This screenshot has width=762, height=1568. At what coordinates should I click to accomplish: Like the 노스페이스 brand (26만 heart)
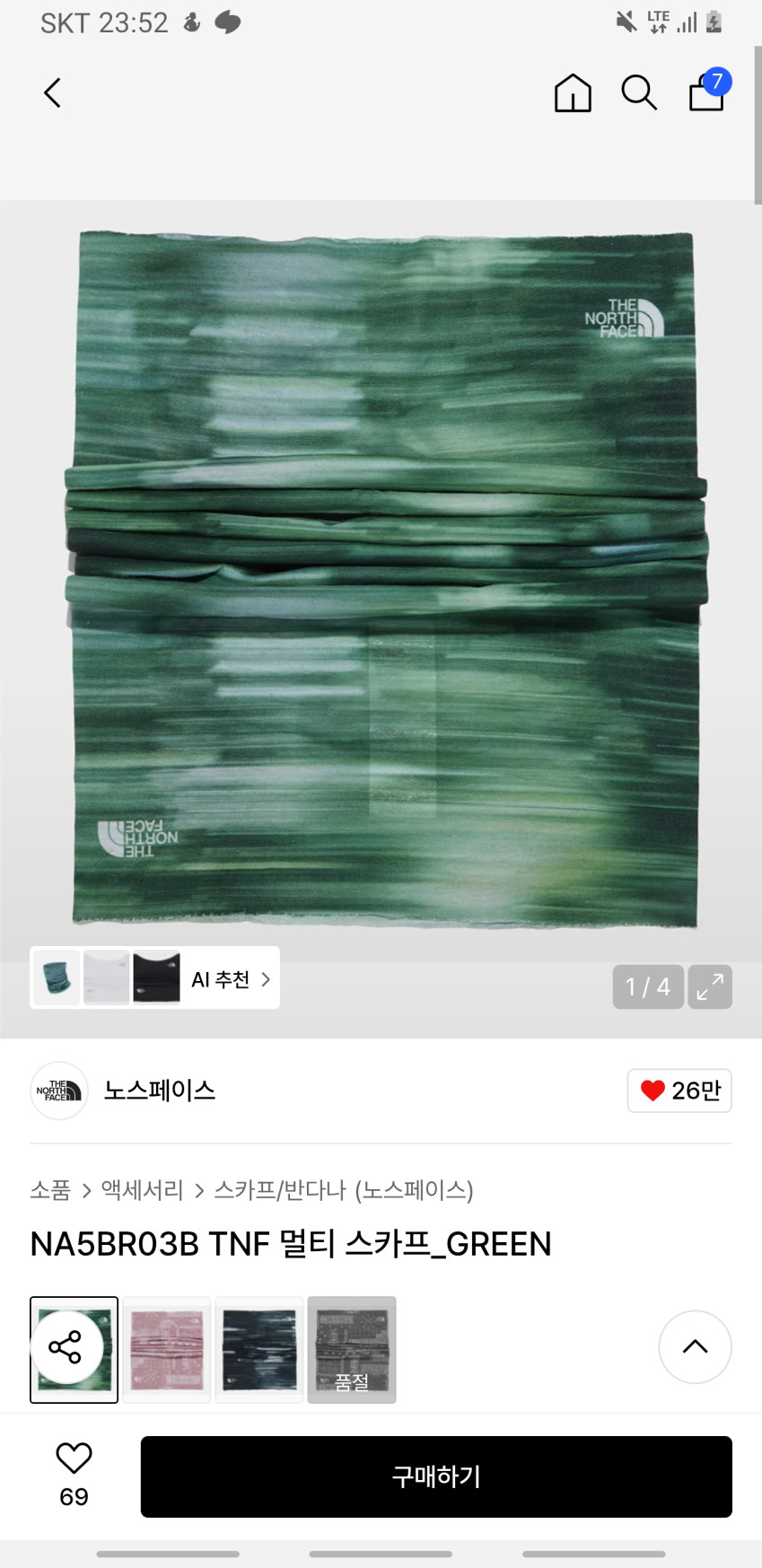click(679, 1091)
